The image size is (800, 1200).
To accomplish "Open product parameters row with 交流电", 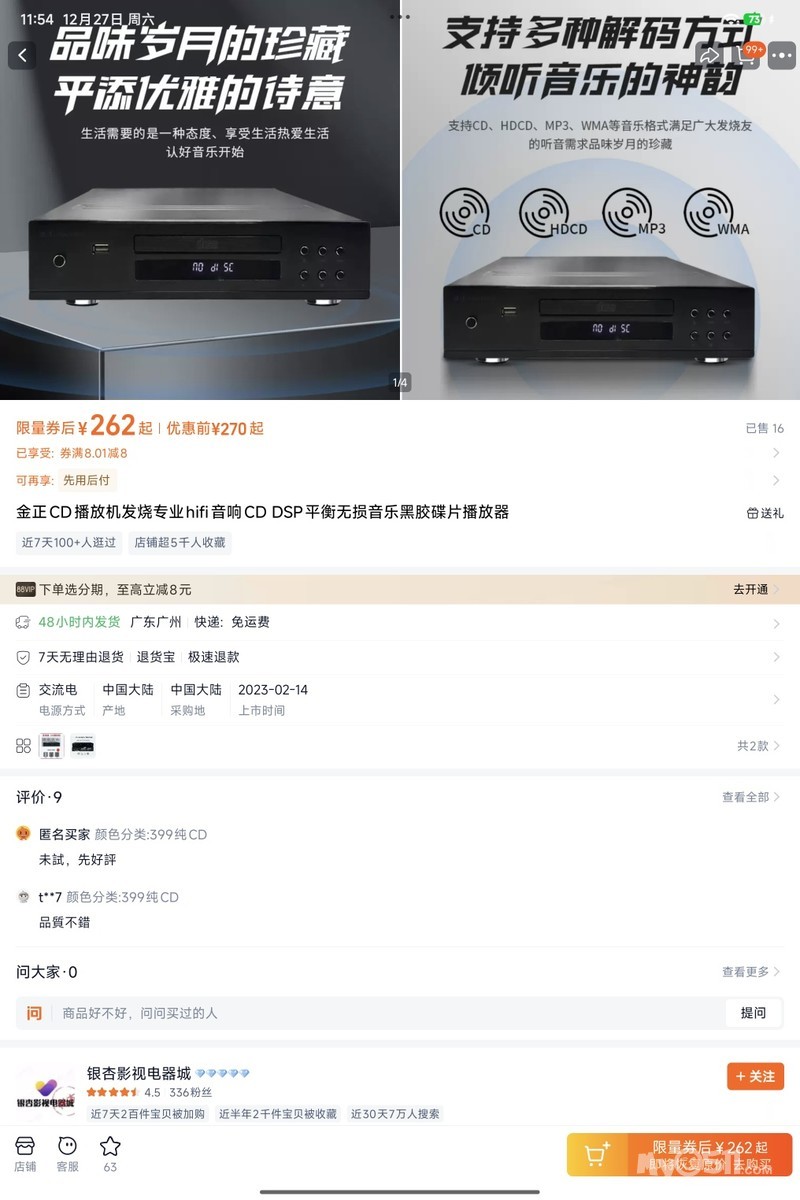I will [x=400, y=699].
